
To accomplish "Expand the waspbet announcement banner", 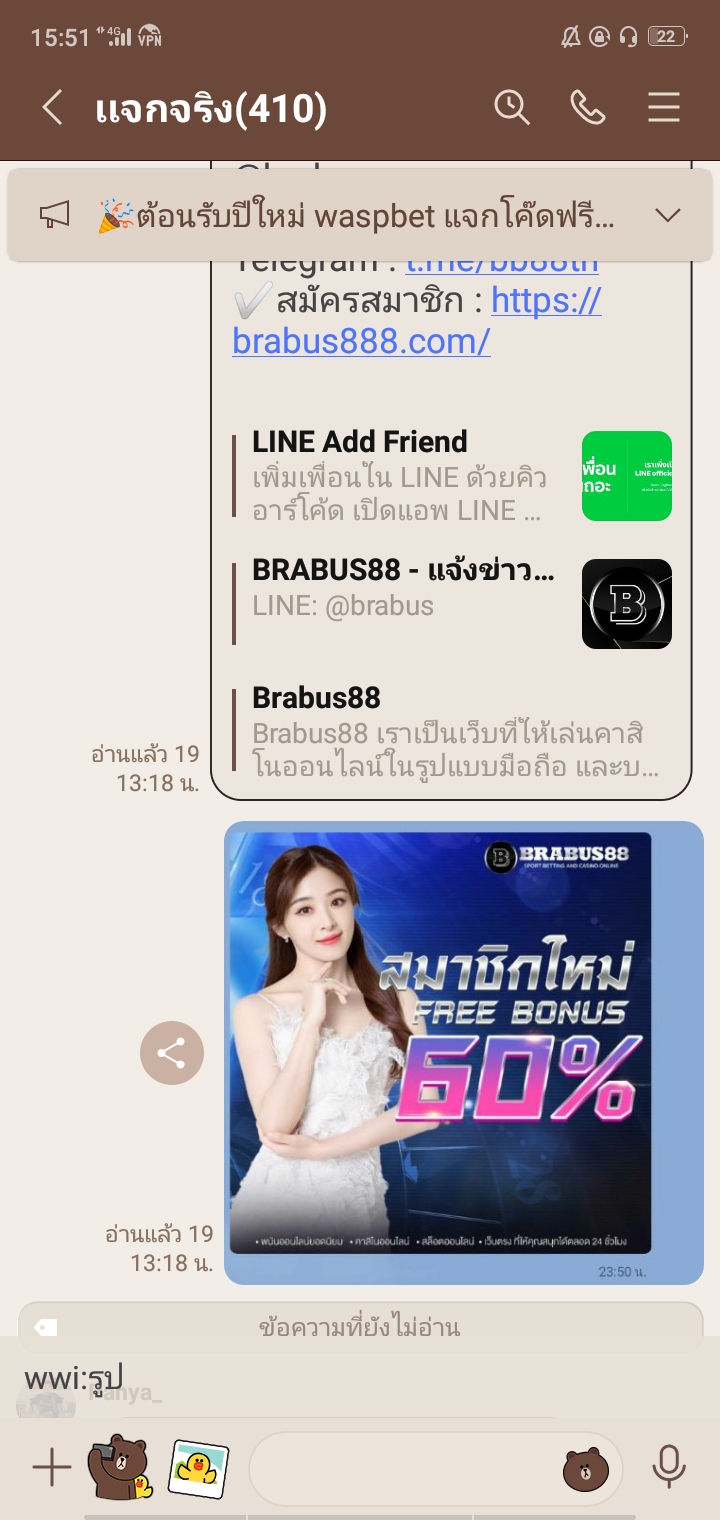I will [x=667, y=215].
